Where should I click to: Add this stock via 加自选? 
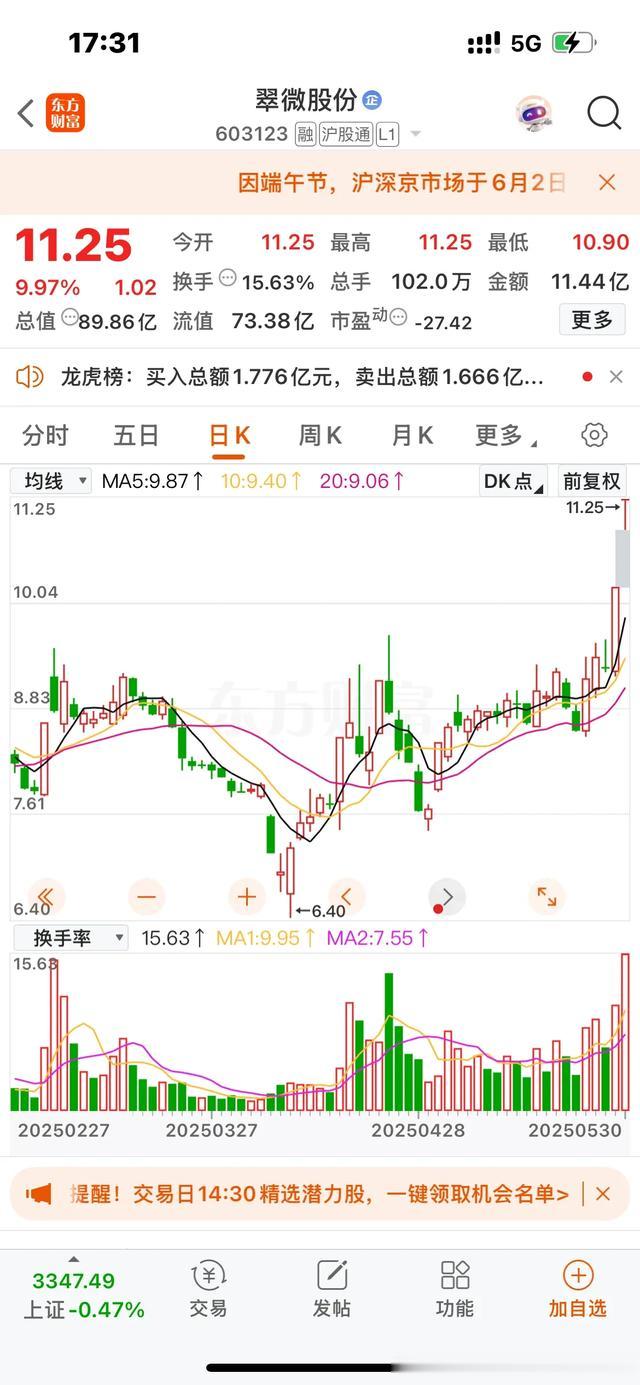(x=578, y=1290)
